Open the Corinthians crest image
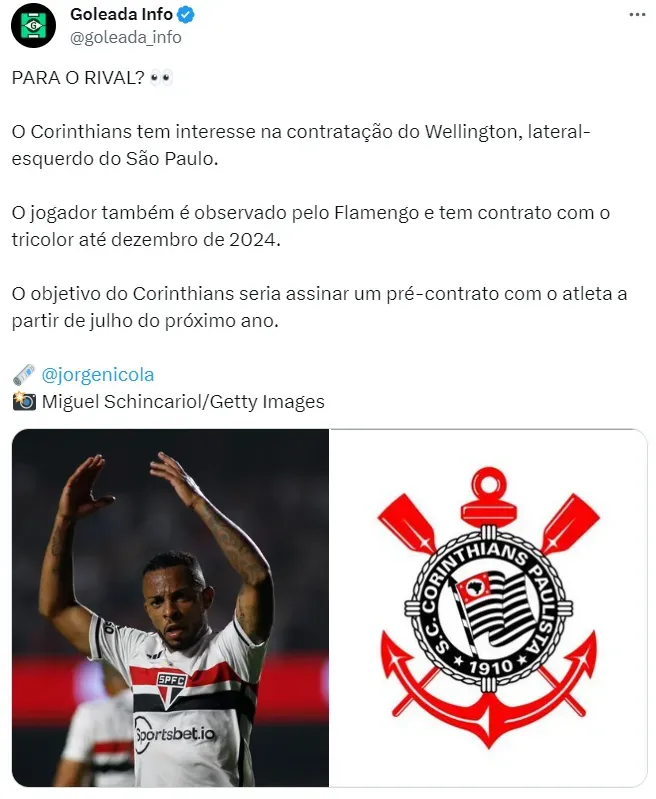 point(488,607)
